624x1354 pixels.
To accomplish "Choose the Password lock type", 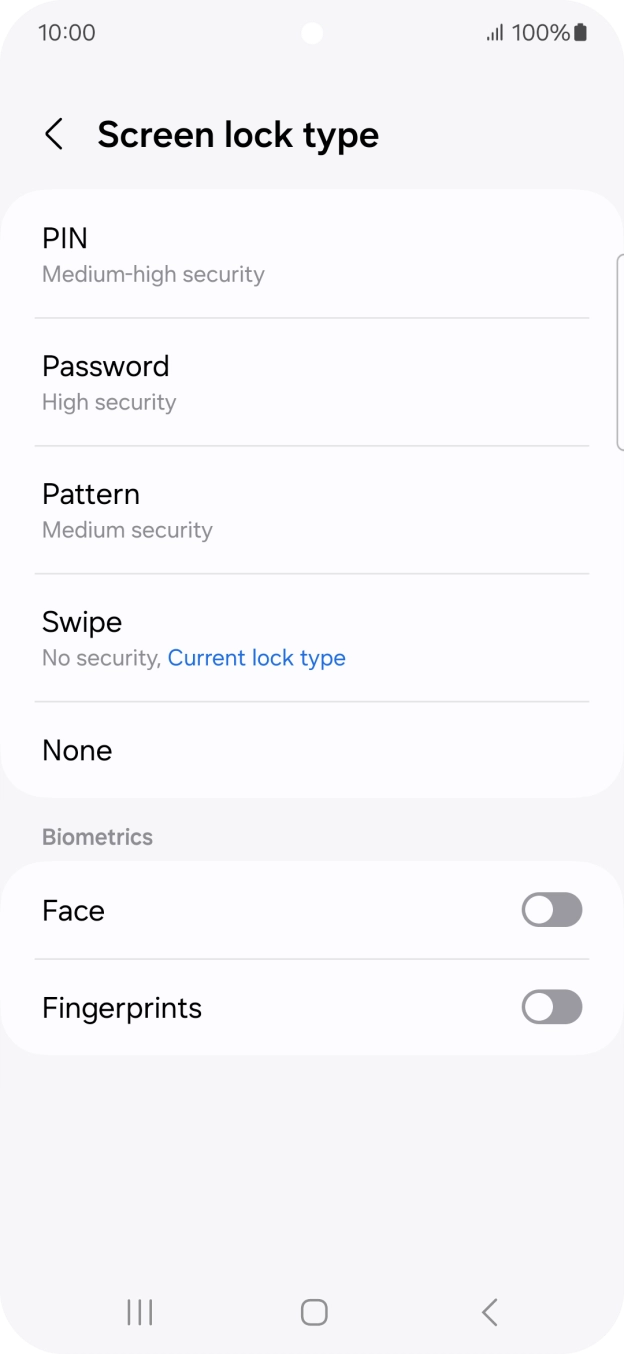I will point(312,382).
